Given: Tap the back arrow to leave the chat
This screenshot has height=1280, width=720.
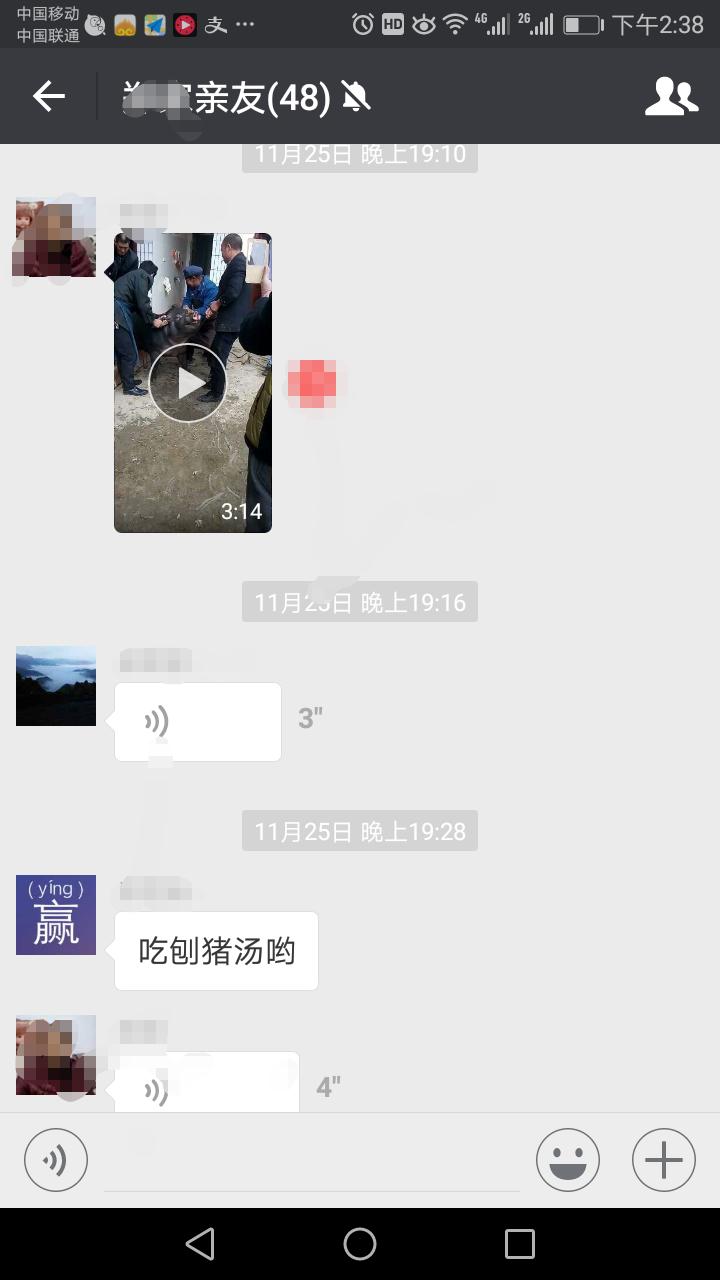Looking at the screenshot, I should click(x=46, y=96).
